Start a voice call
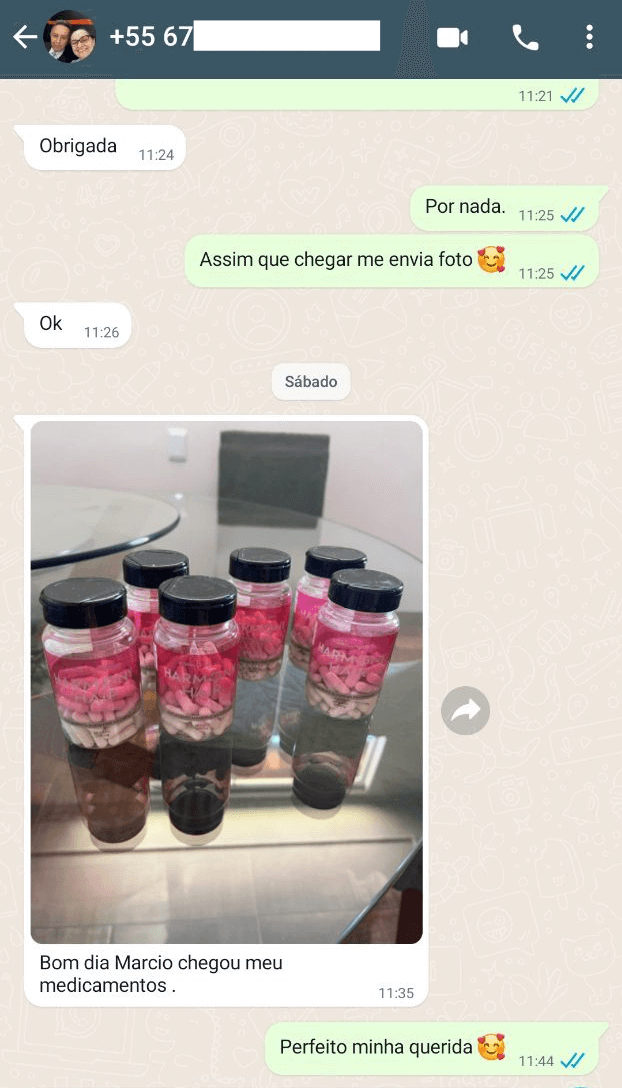This screenshot has height=1088, width=622. click(x=525, y=38)
